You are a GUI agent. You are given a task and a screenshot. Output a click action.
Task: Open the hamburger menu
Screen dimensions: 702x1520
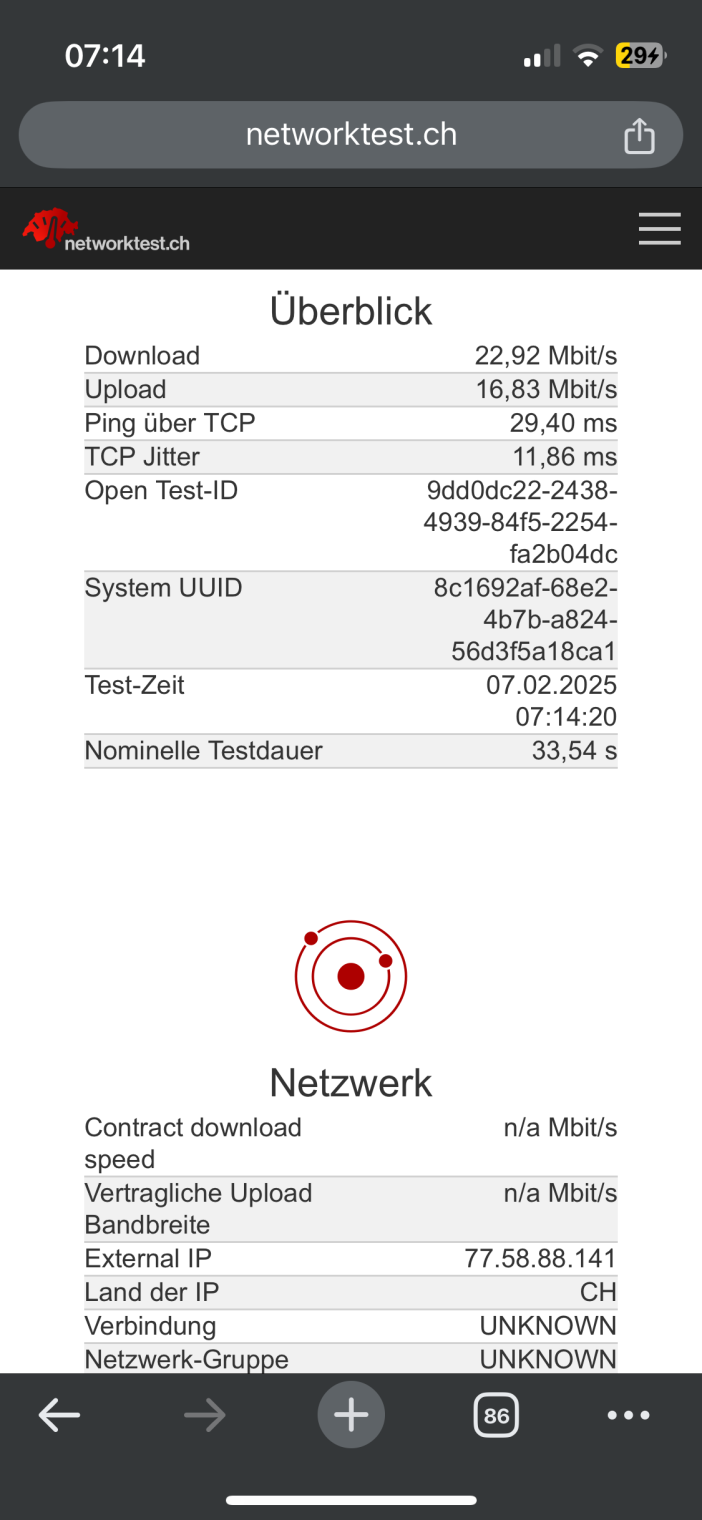pos(659,229)
